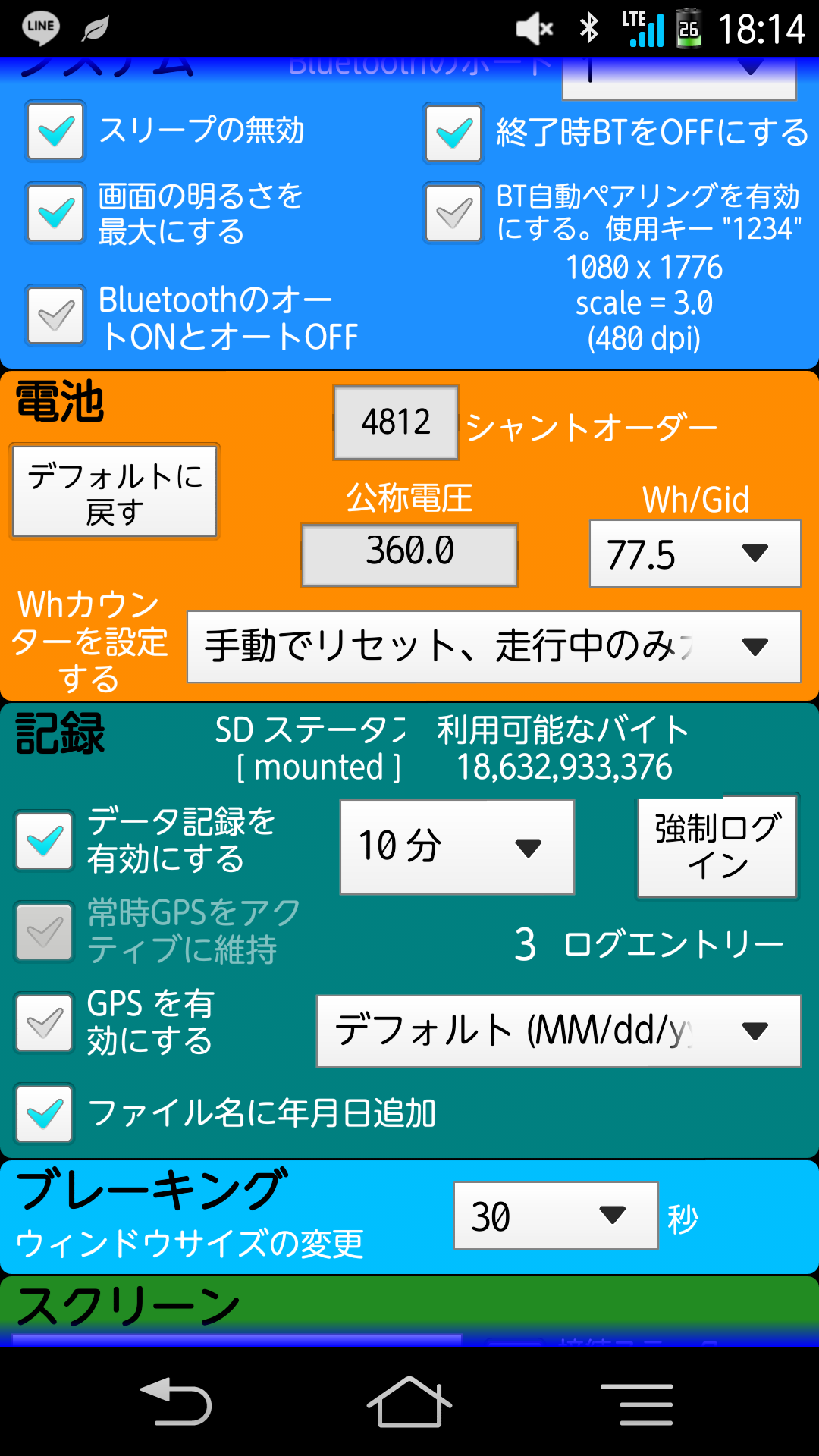The height and width of the screenshot is (1456, 819).
Task: Open the Whカウンター dropdown 手動でリセット
Action: tap(494, 647)
